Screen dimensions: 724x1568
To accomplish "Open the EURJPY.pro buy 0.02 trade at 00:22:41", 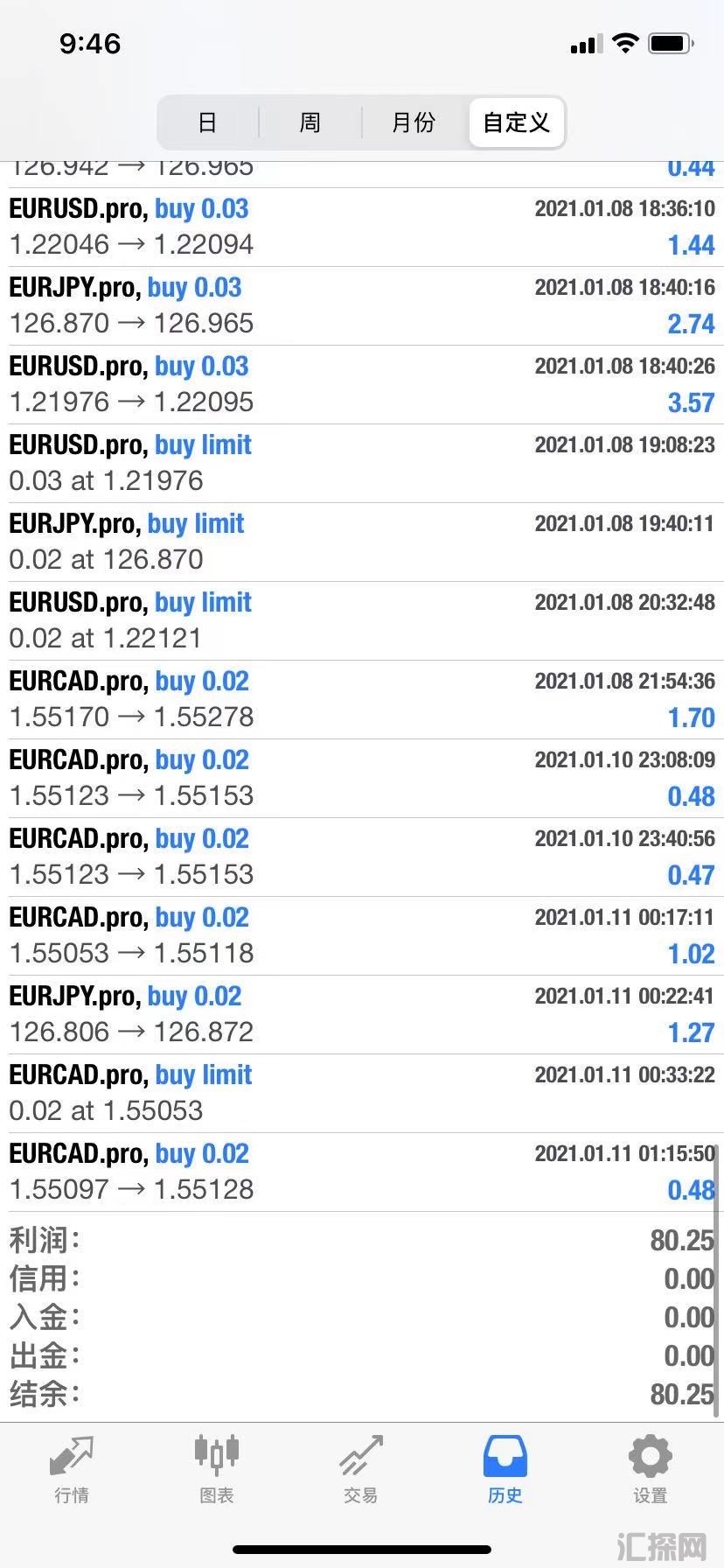I will 362,1015.
